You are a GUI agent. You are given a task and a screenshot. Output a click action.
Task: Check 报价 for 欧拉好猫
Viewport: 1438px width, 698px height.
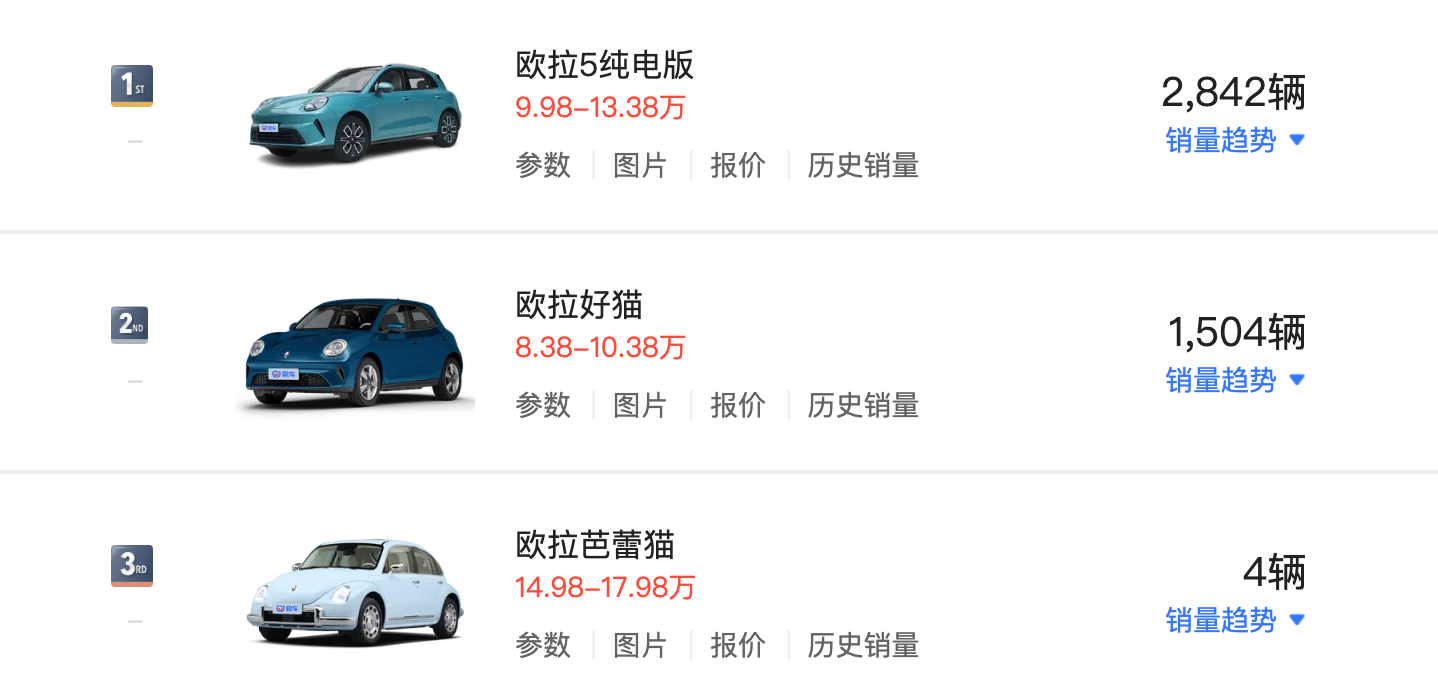point(738,405)
